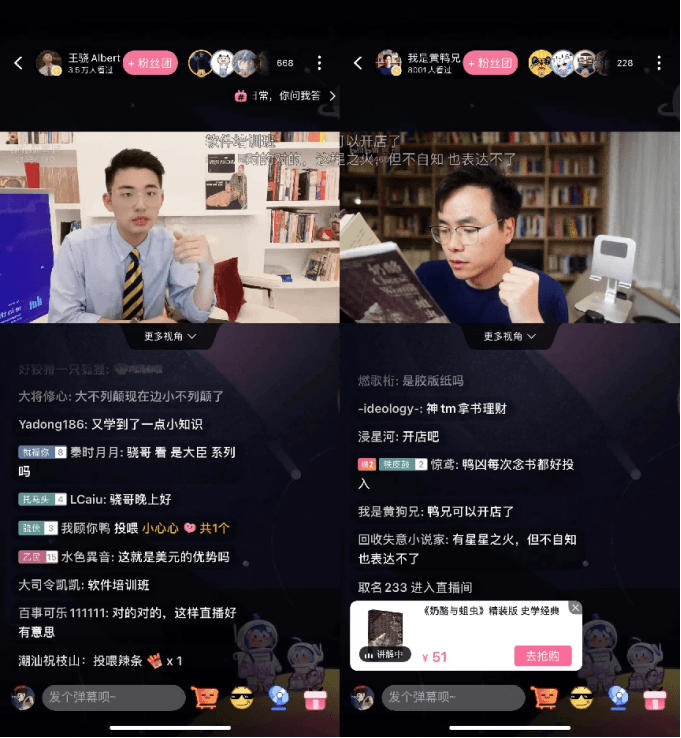
Task: Join 王骁Albert's fan club via 粉丝团
Action: pyautogui.click(x=150, y=63)
